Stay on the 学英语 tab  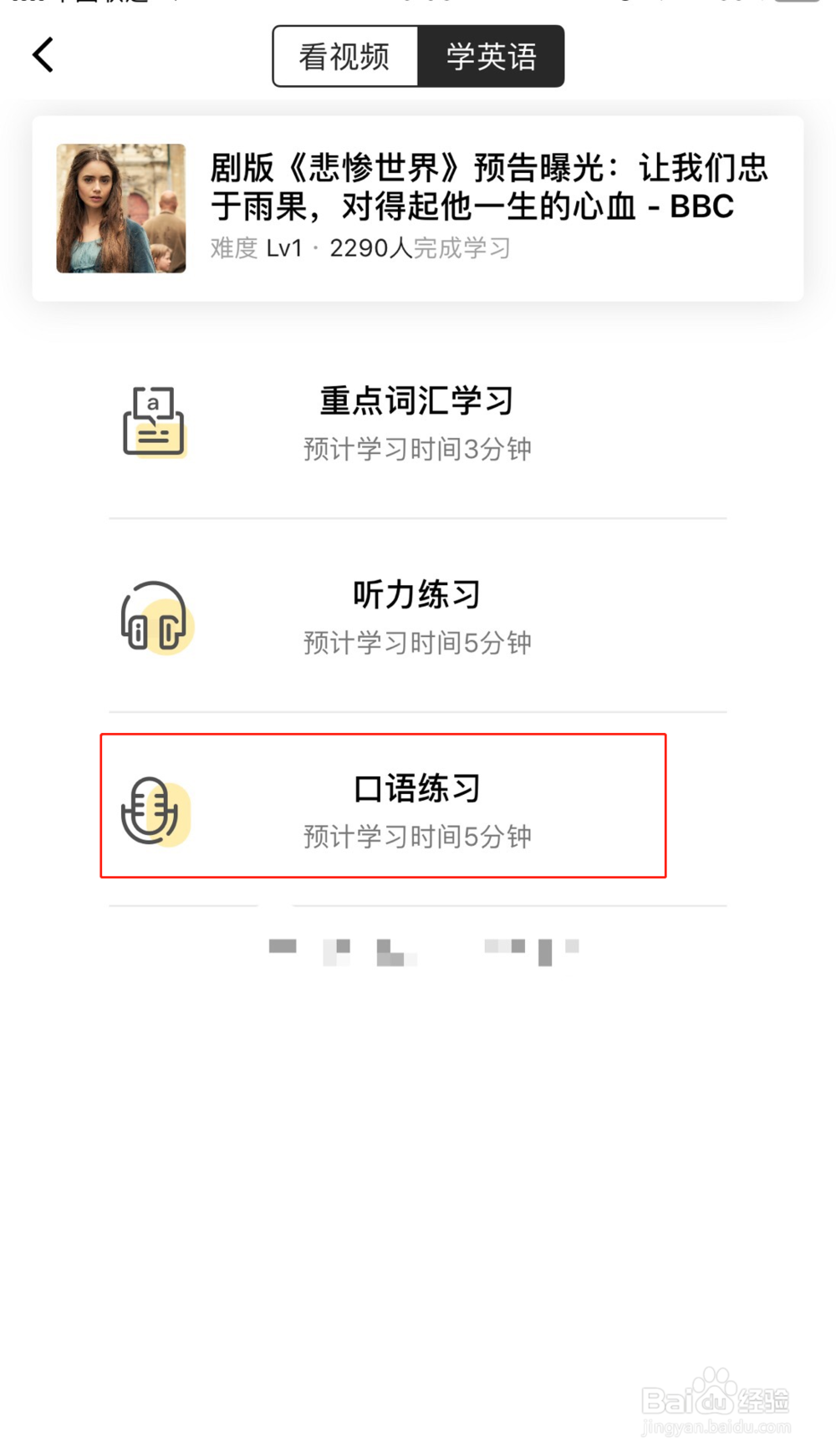point(492,56)
